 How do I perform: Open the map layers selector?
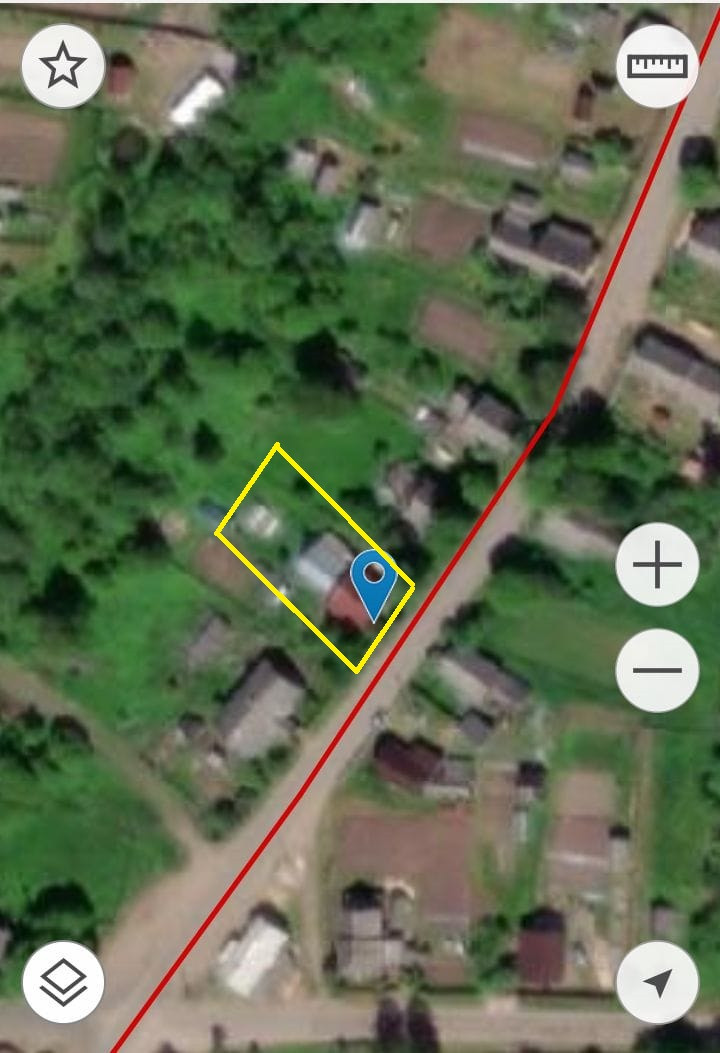click(63, 981)
